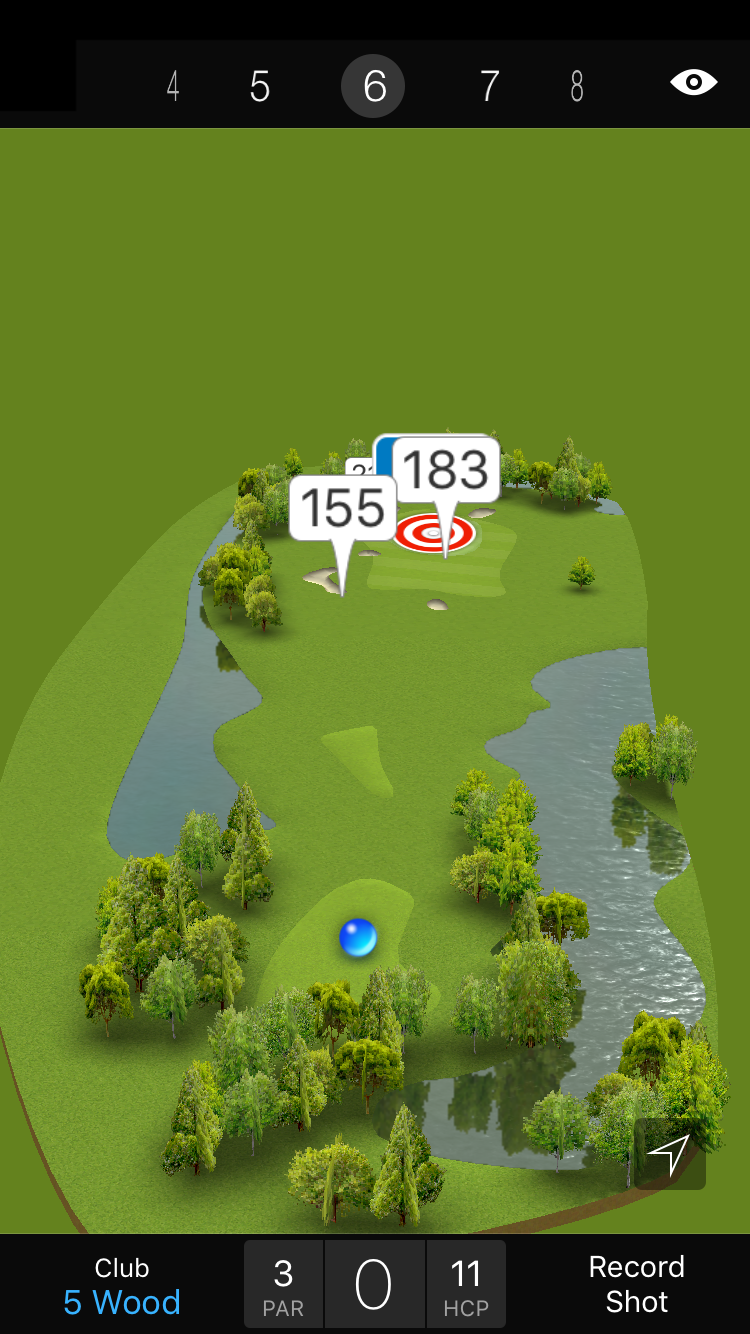Tap the 183 distance marker
This screenshot has height=1334, width=750.
[x=446, y=469]
